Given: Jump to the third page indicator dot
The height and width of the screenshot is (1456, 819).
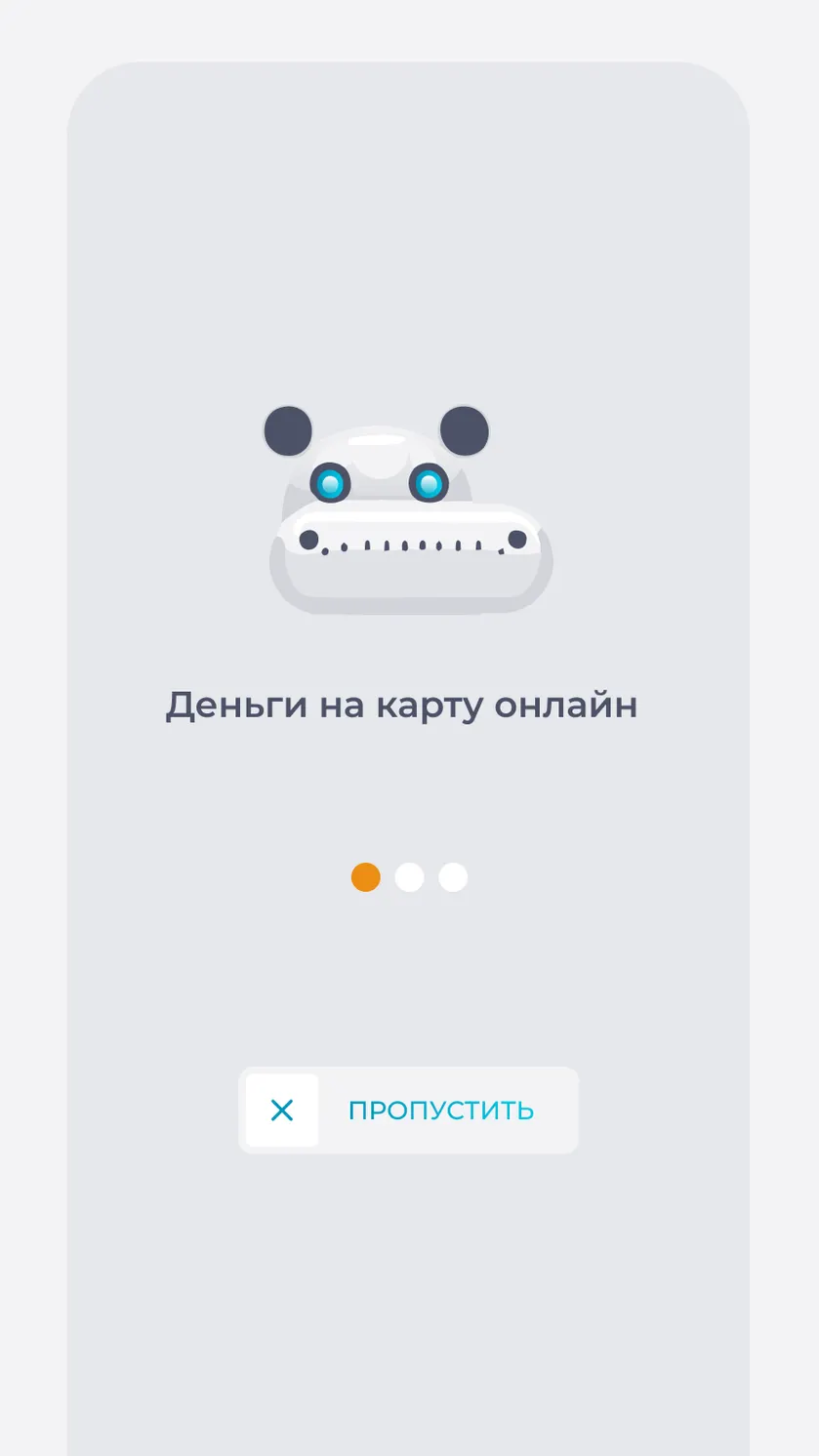Looking at the screenshot, I should pyautogui.click(x=453, y=877).
